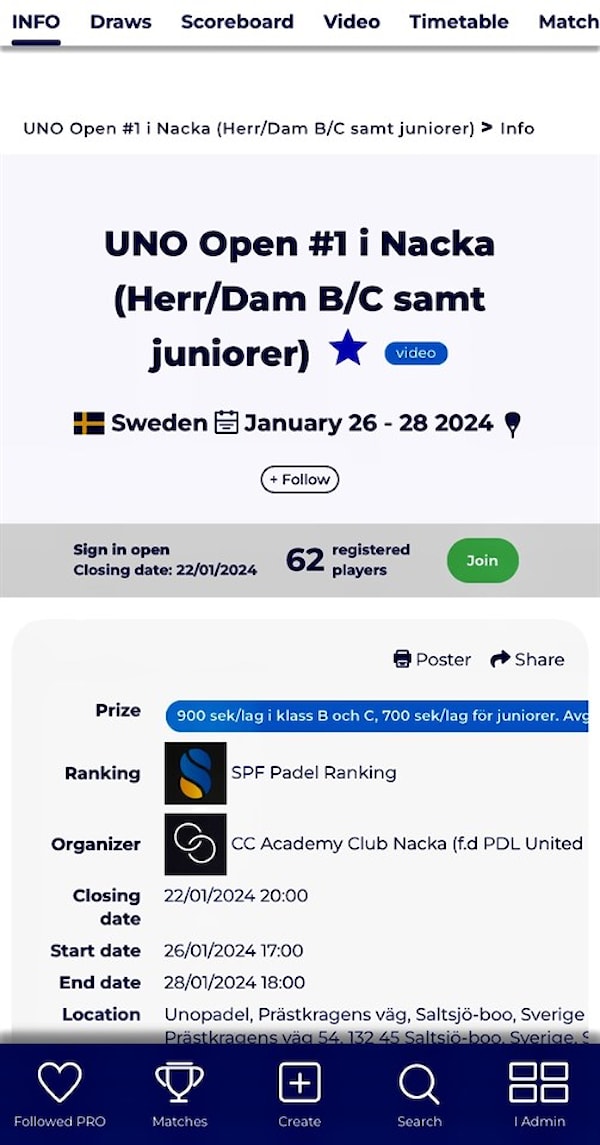Tap the video badge
The width and height of the screenshot is (600, 1145).
416,353
